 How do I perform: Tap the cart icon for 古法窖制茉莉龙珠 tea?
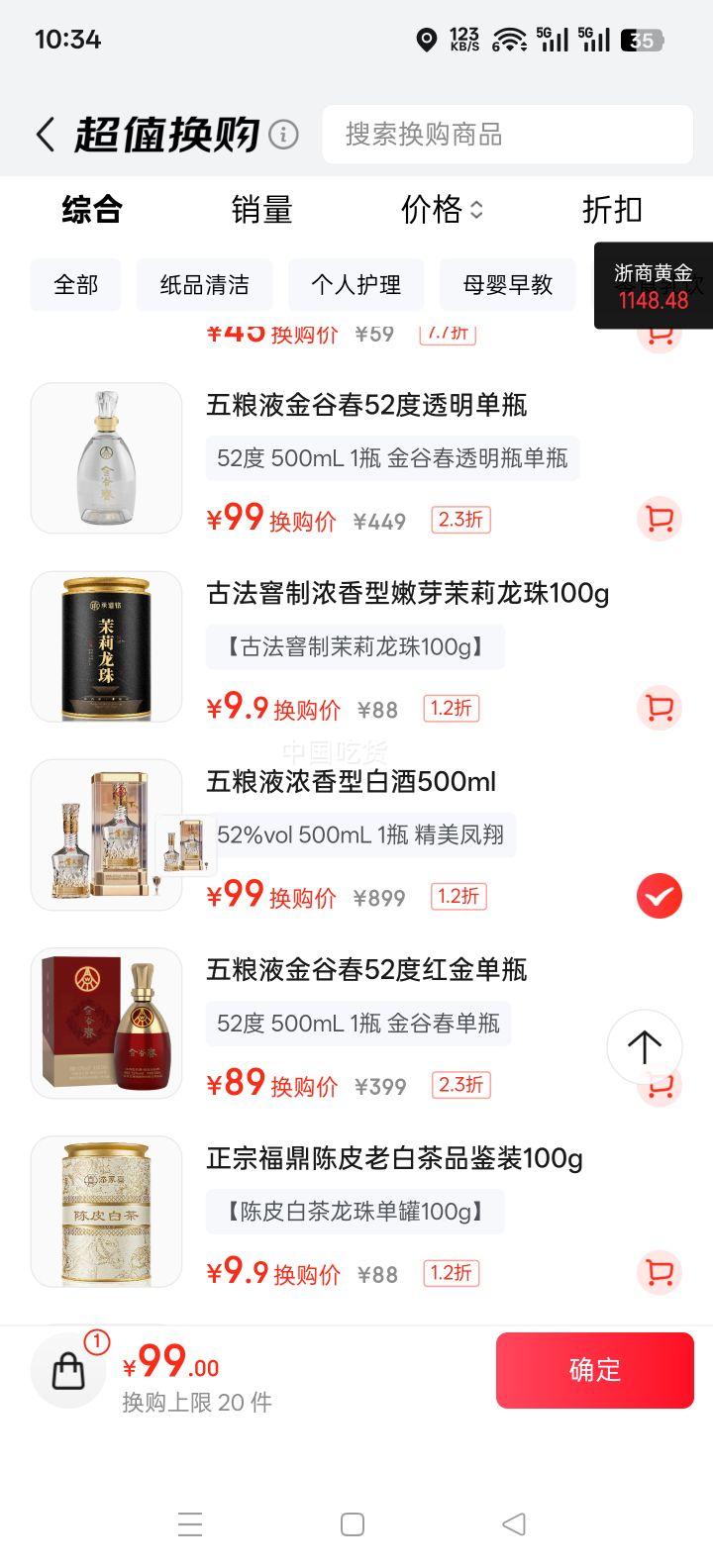(659, 708)
